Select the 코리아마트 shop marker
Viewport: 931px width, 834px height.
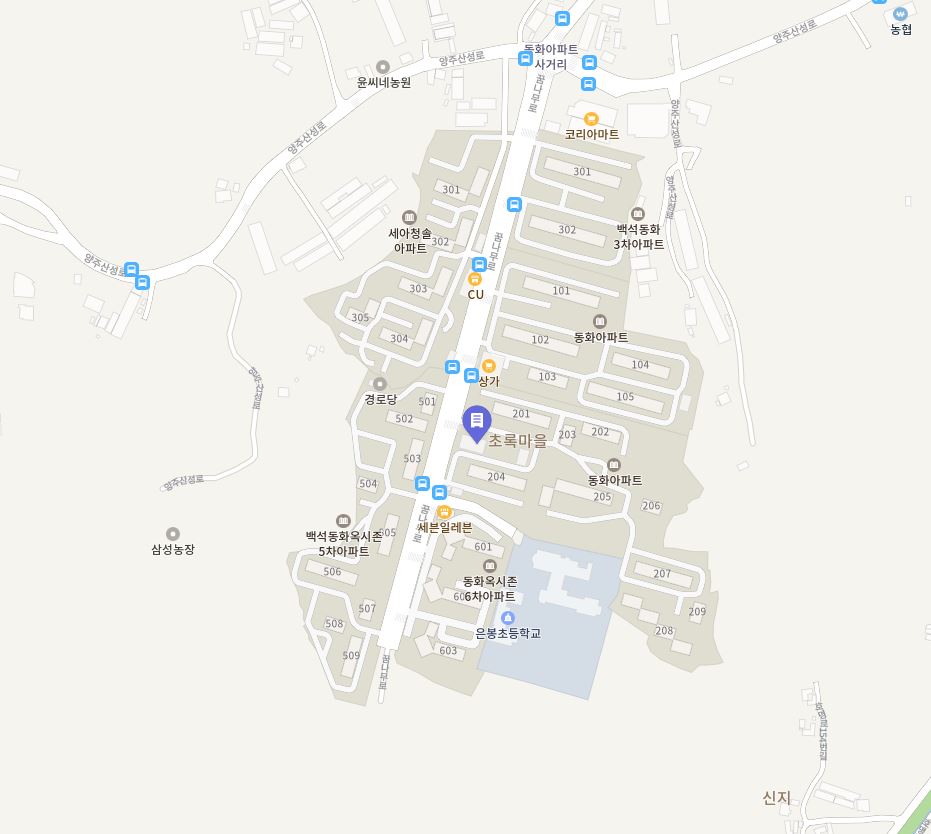(591, 118)
